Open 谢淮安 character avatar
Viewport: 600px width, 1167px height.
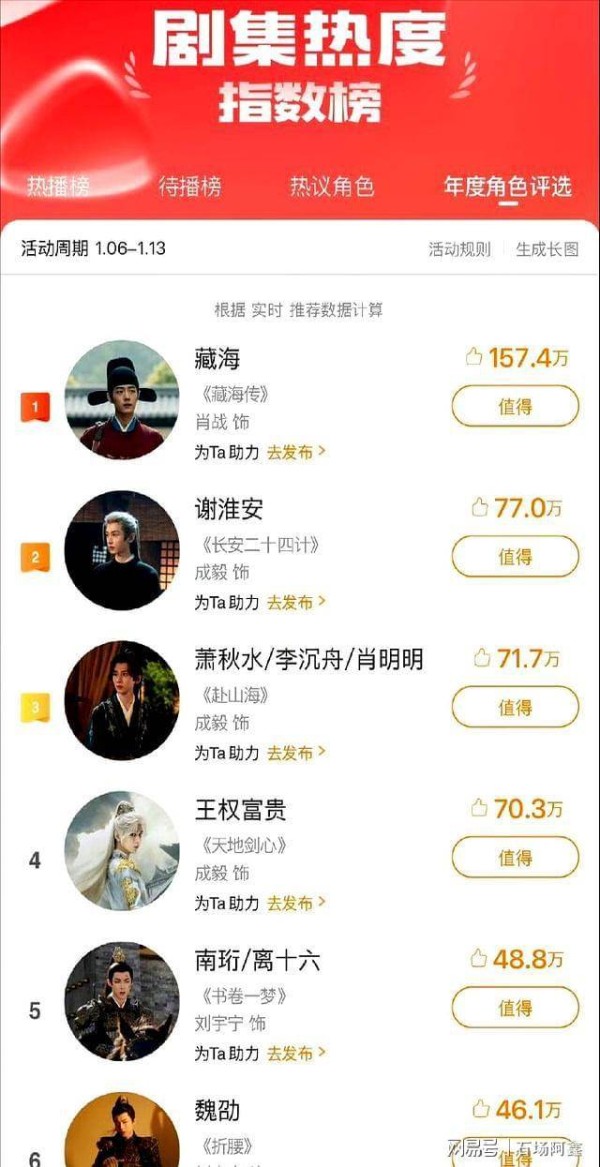point(122,550)
